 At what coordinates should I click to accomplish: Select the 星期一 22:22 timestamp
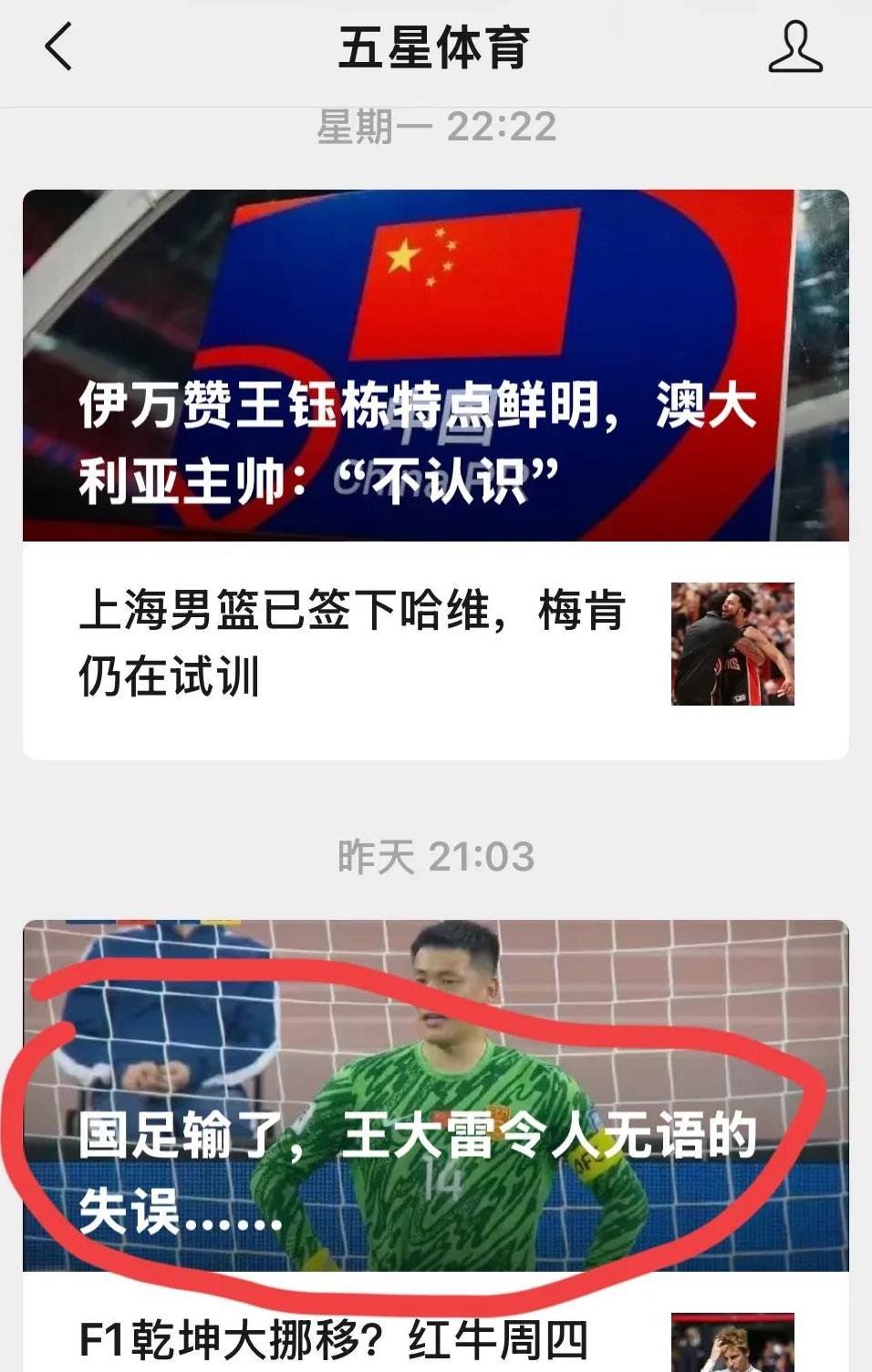[x=436, y=128]
